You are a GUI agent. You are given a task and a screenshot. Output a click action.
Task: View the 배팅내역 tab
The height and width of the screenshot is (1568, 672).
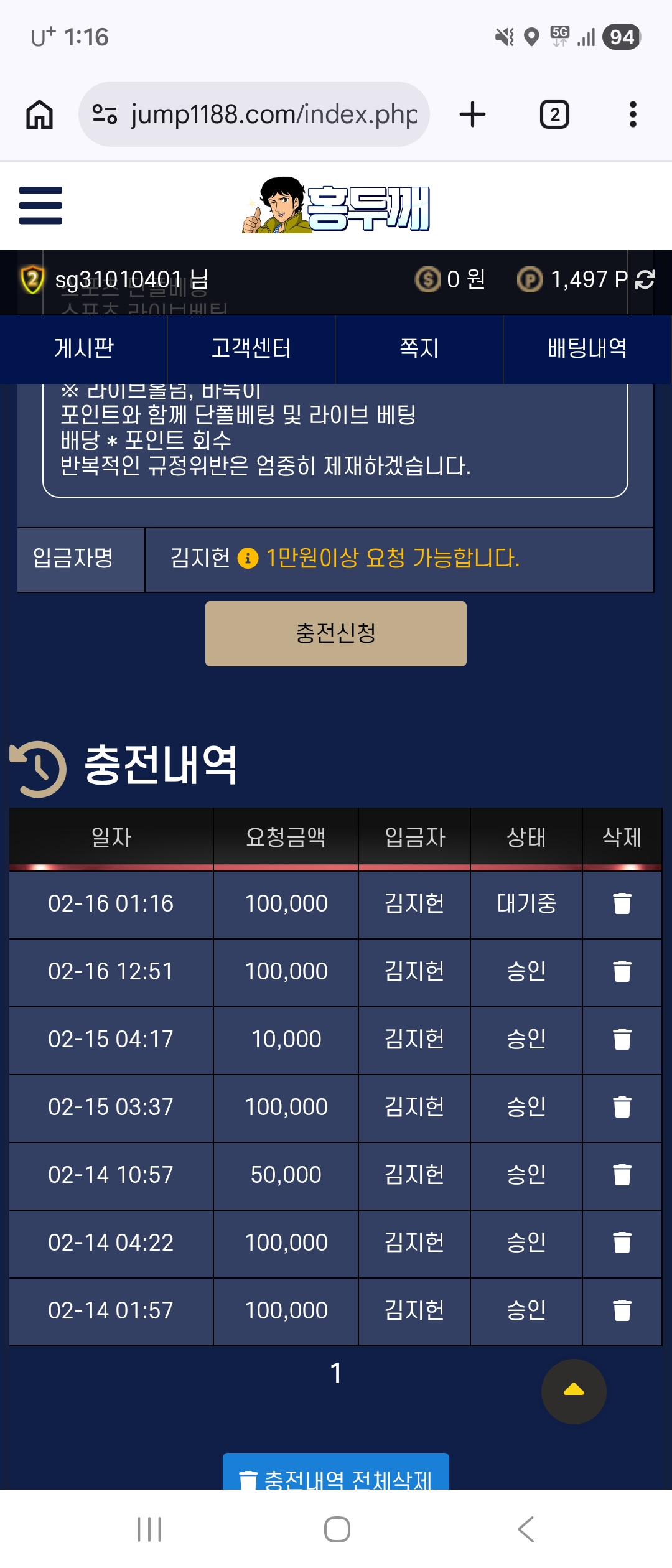[x=587, y=348]
